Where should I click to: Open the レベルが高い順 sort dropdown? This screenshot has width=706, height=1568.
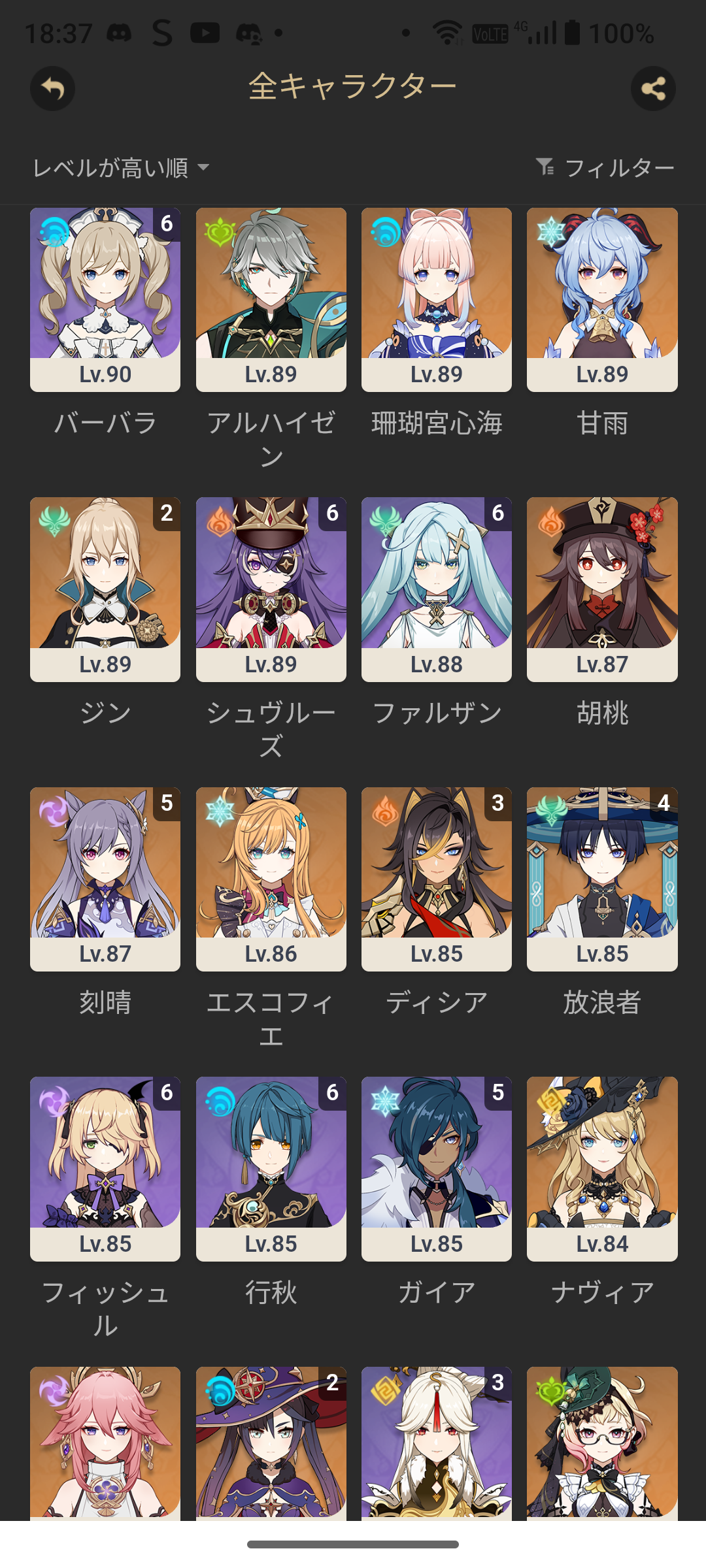tap(121, 168)
